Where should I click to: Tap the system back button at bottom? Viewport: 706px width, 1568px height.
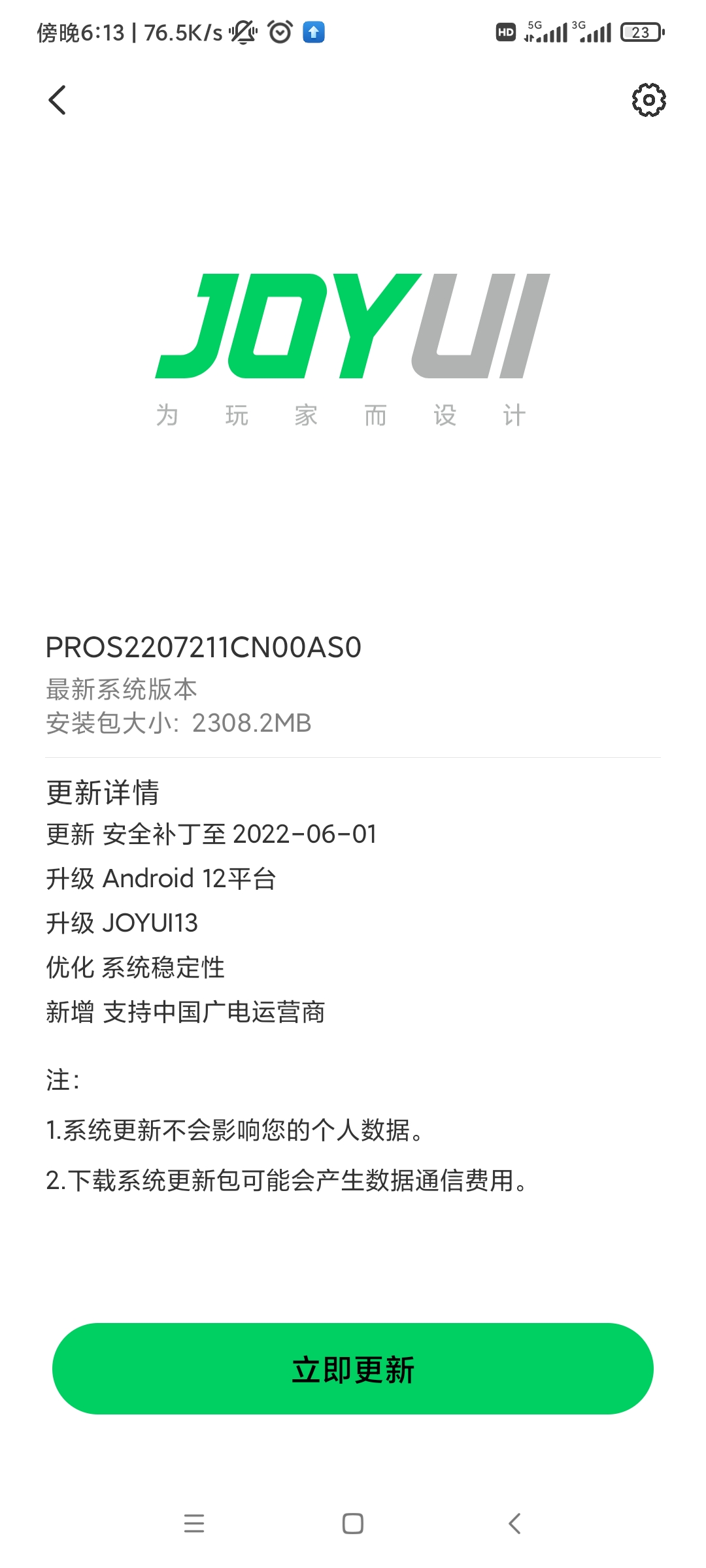[x=514, y=1524]
